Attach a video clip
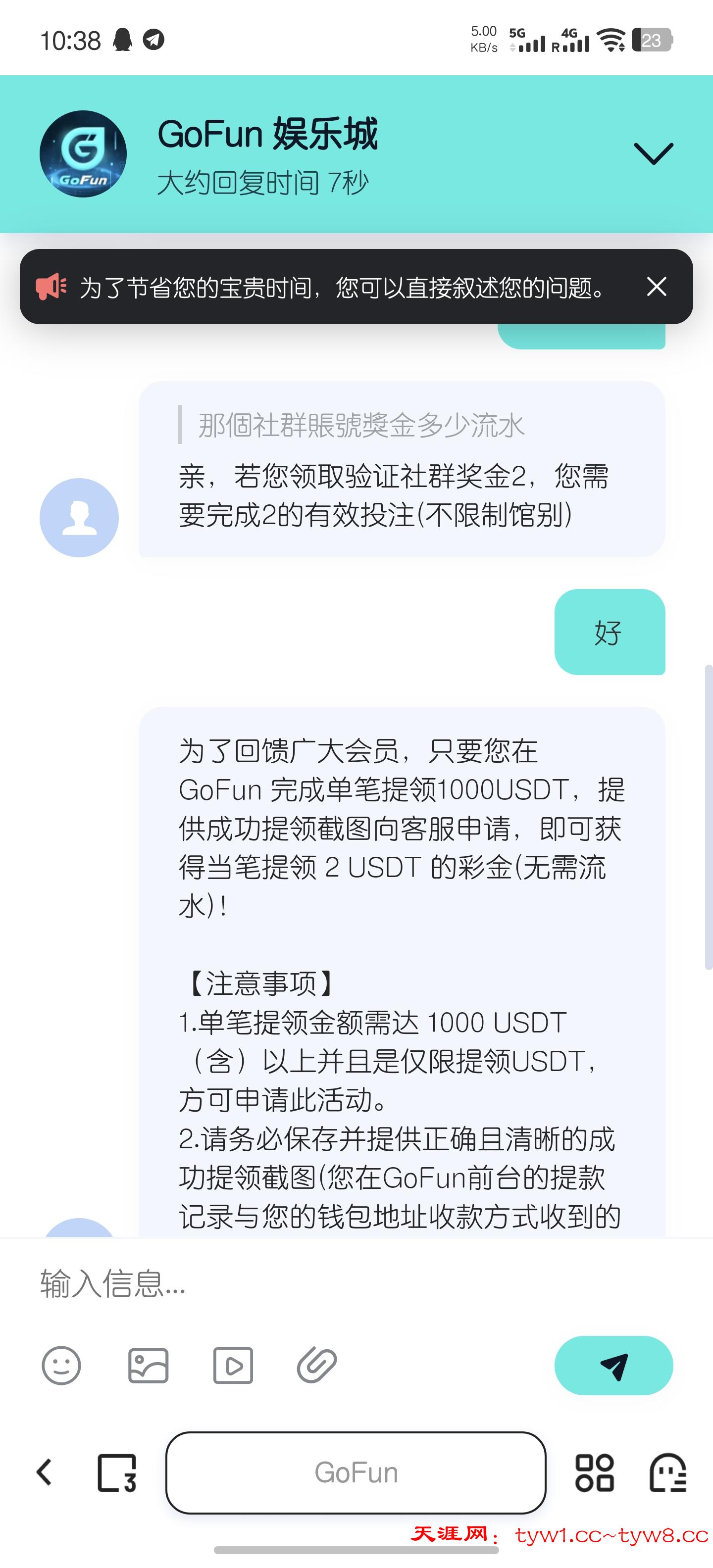The height and width of the screenshot is (1568, 713). pyautogui.click(x=233, y=1365)
